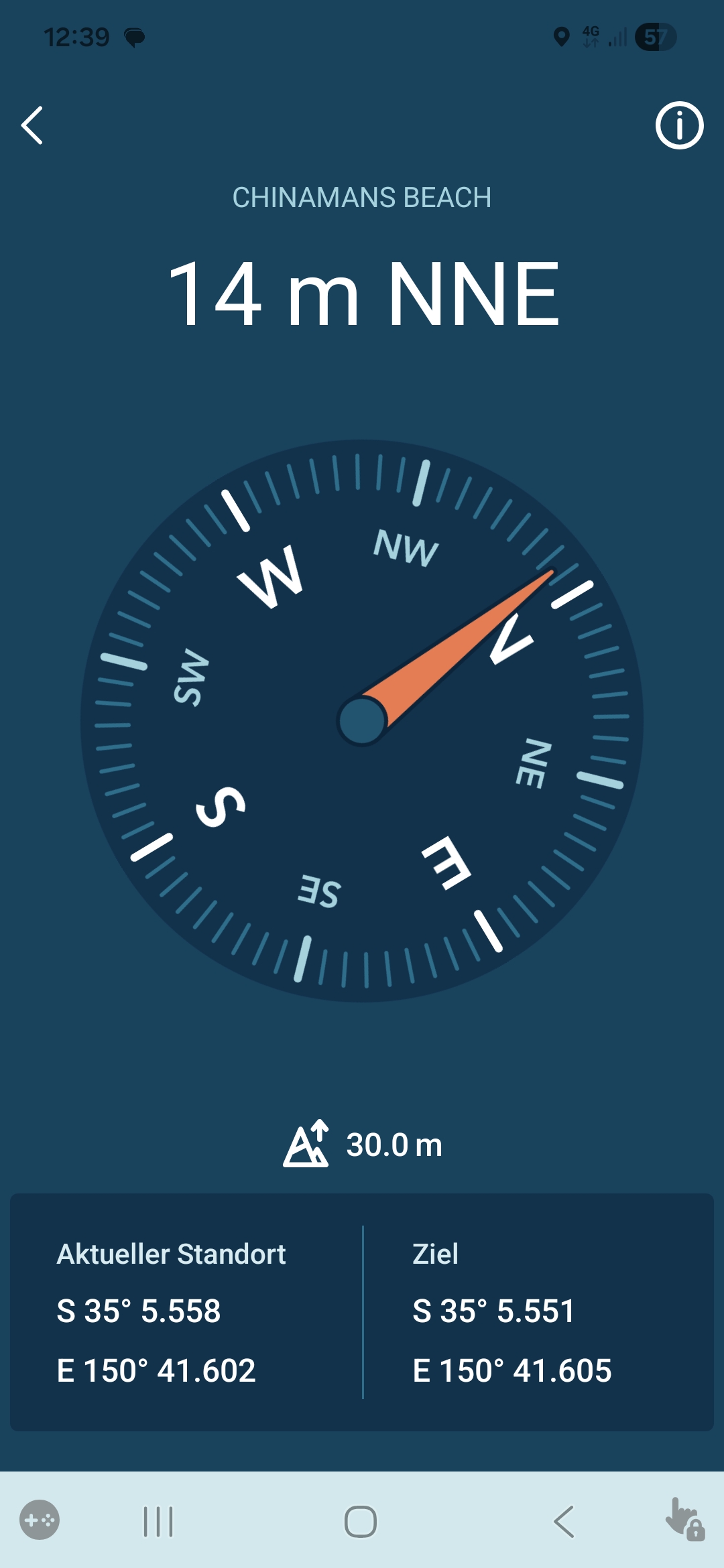The height and width of the screenshot is (1568, 724).
Task: Go to the home screen
Action: pos(361,1521)
